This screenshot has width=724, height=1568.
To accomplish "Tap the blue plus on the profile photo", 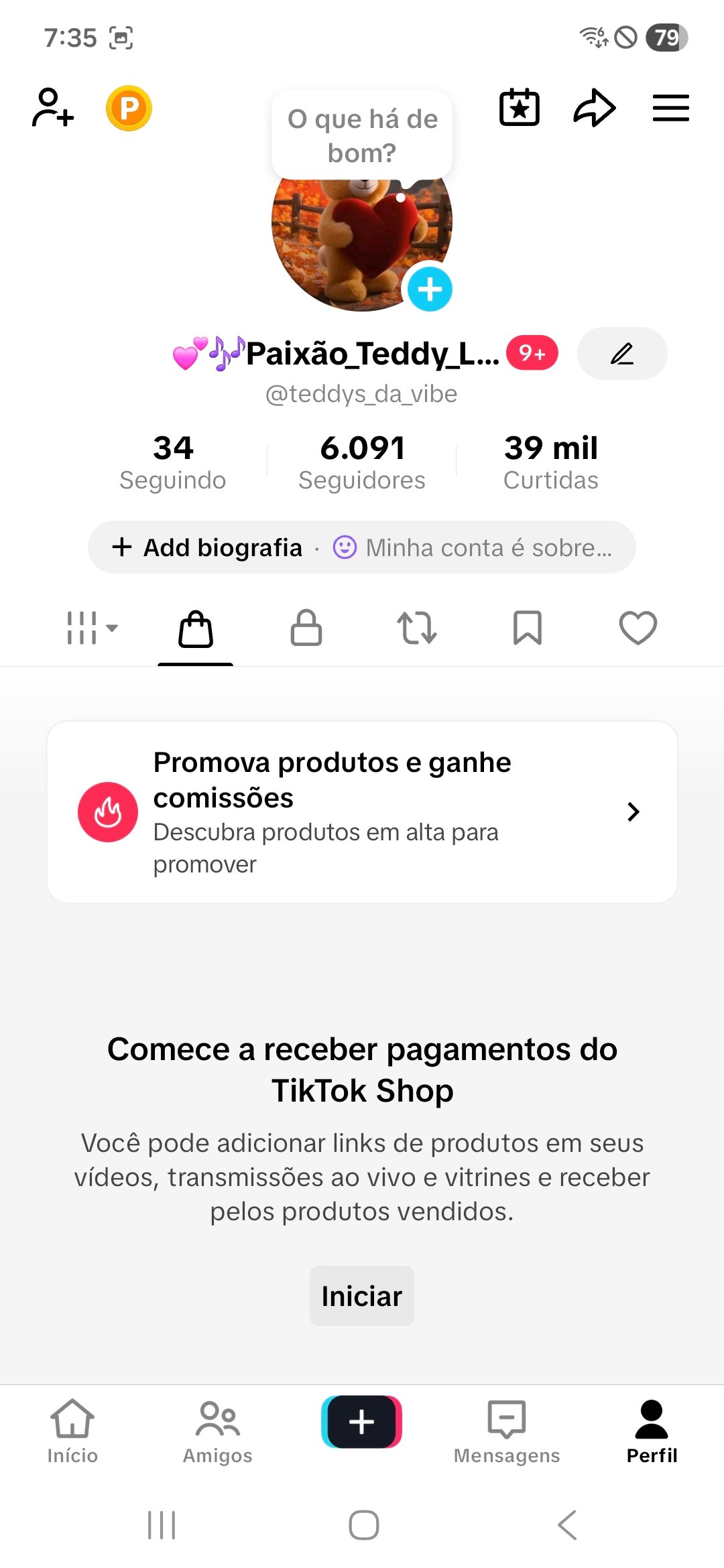I will (x=430, y=289).
